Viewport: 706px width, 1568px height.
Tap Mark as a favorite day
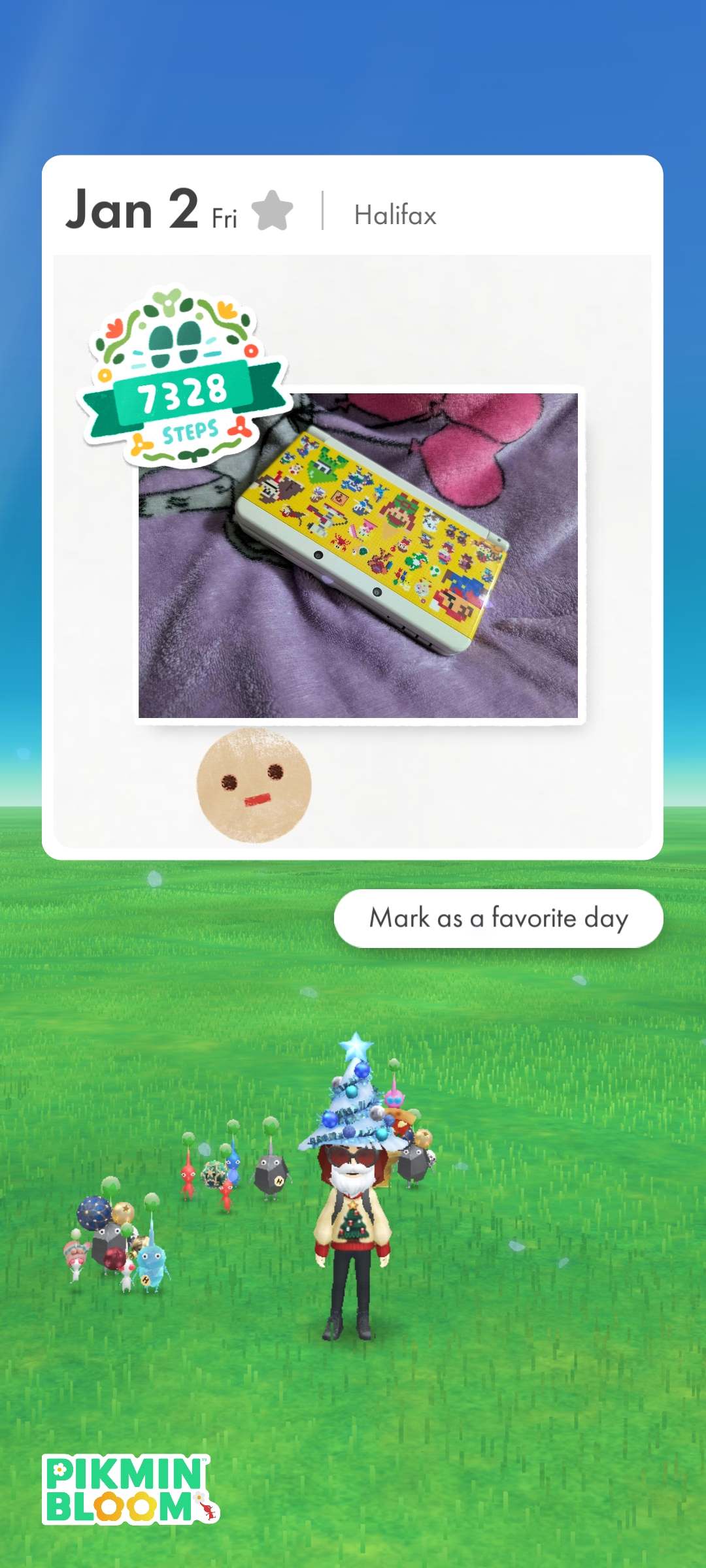pyautogui.click(x=498, y=918)
